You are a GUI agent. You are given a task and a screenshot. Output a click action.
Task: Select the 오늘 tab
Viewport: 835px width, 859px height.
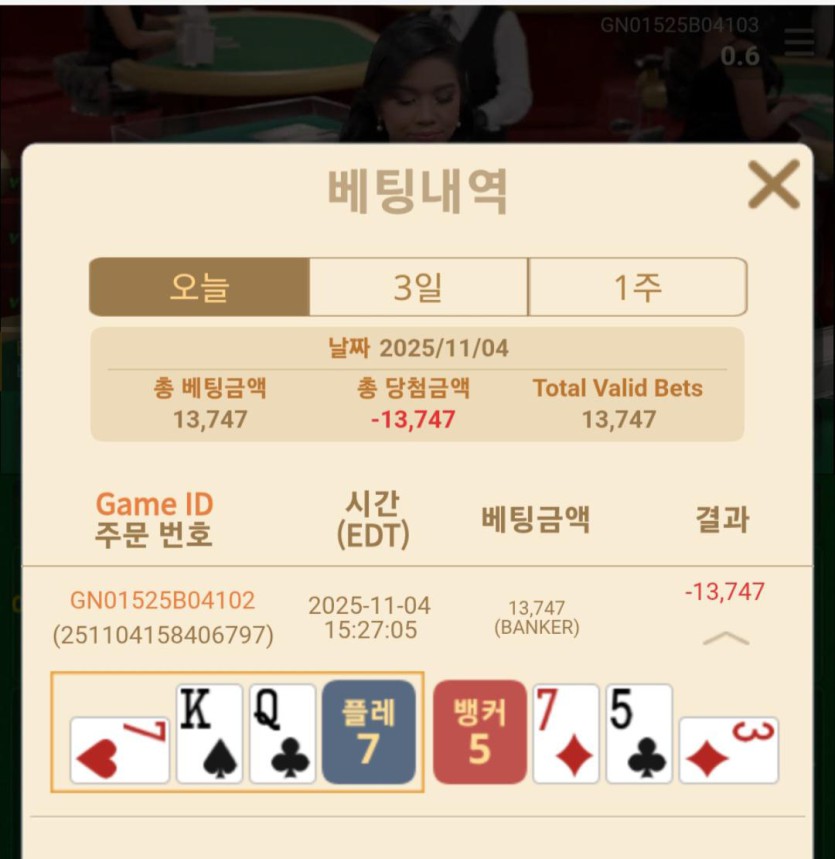point(199,287)
